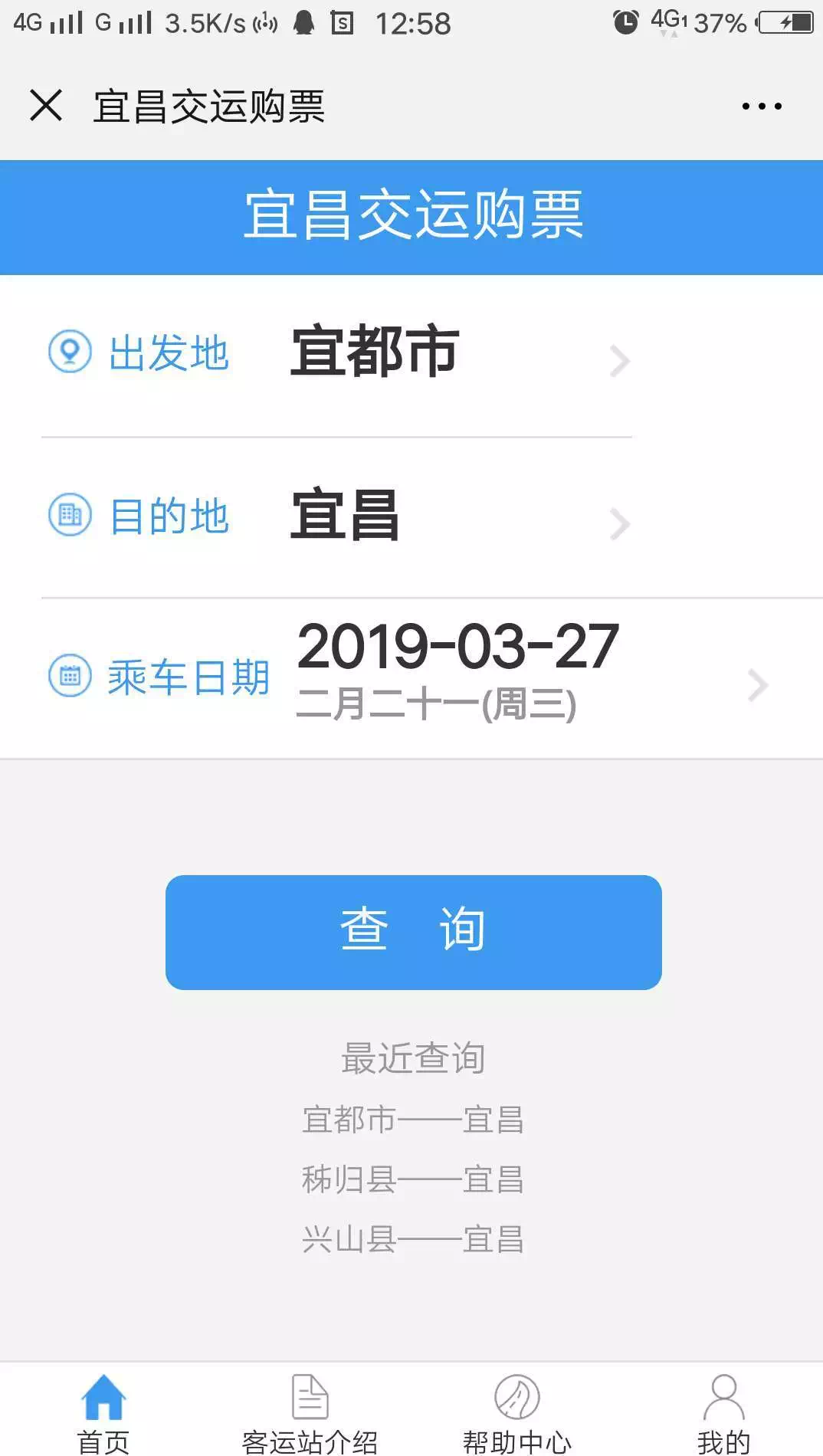The image size is (823, 1456).
Task: Close the 宜昌交运购票 page
Action: [46, 105]
